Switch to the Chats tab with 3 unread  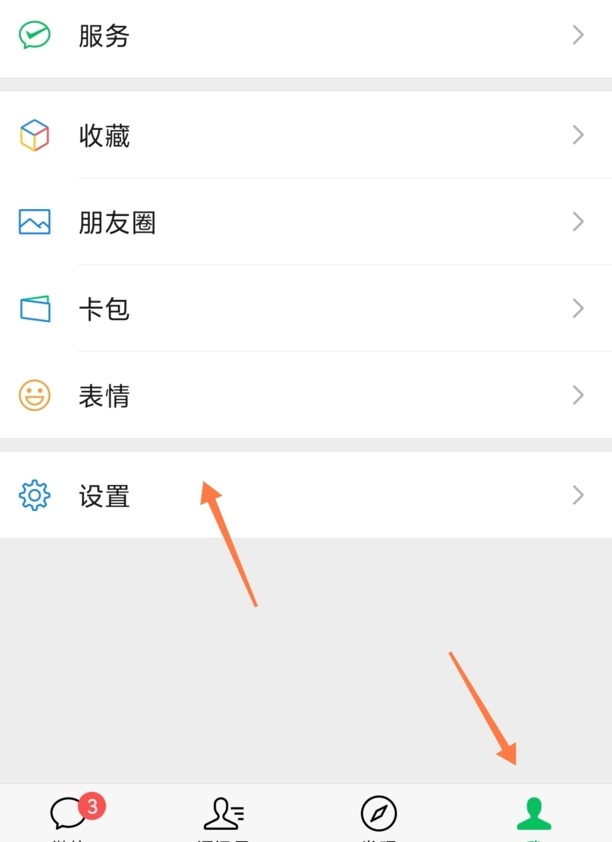click(x=72, y=814)
